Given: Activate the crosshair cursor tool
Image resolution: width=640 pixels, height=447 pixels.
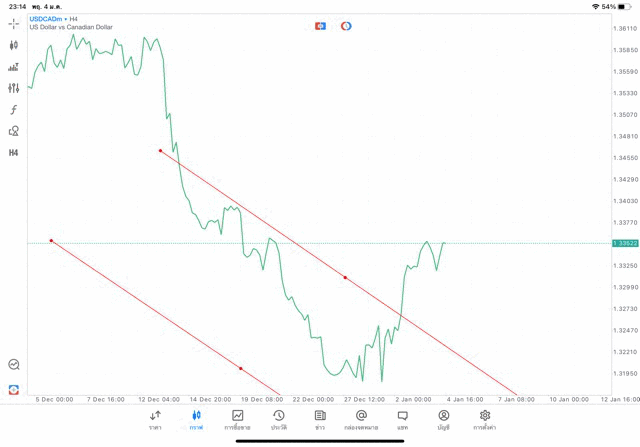Looking at the screenshot, I should tap(14, 23).
